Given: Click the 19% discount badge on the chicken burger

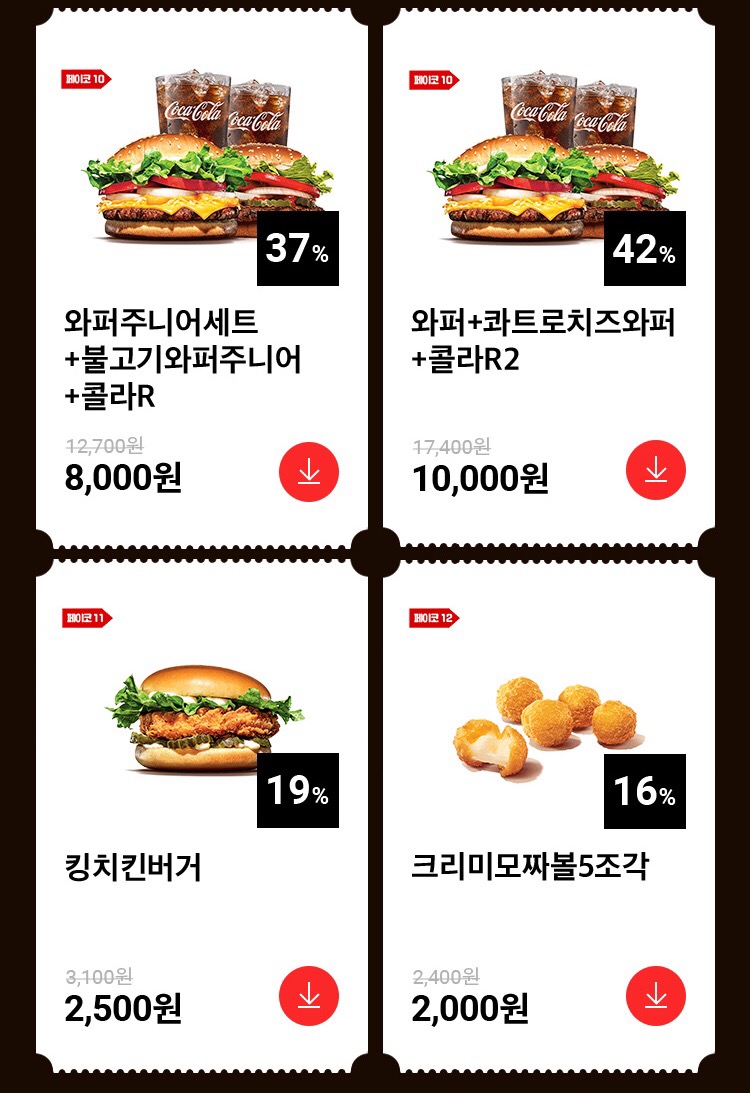Looking at the screenshot, I should coord(295,790).
